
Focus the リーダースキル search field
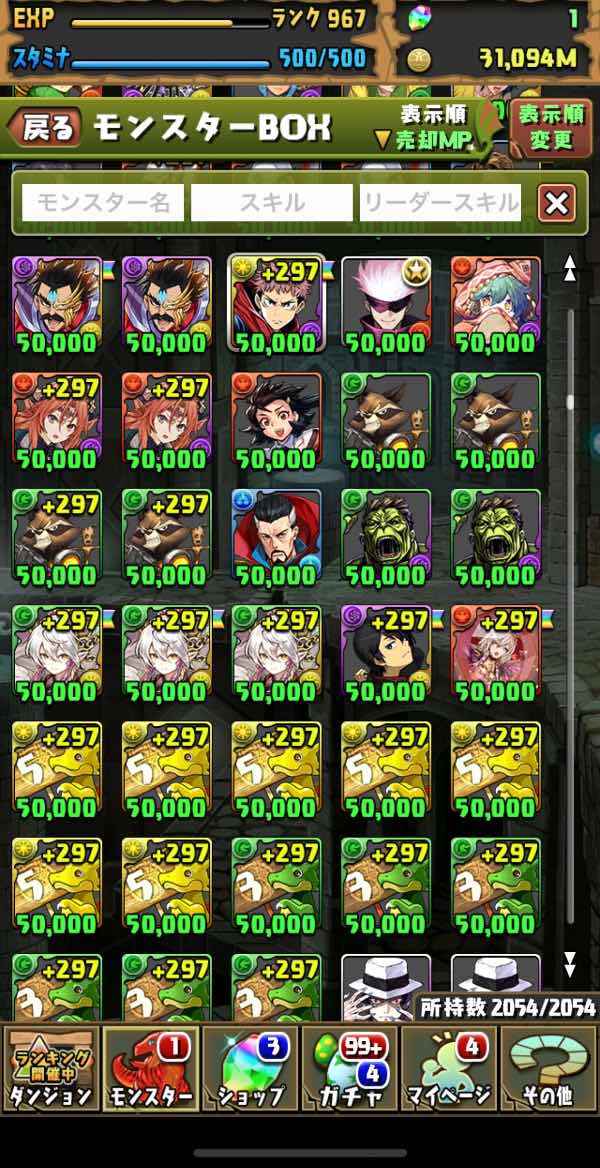(440, 203)
